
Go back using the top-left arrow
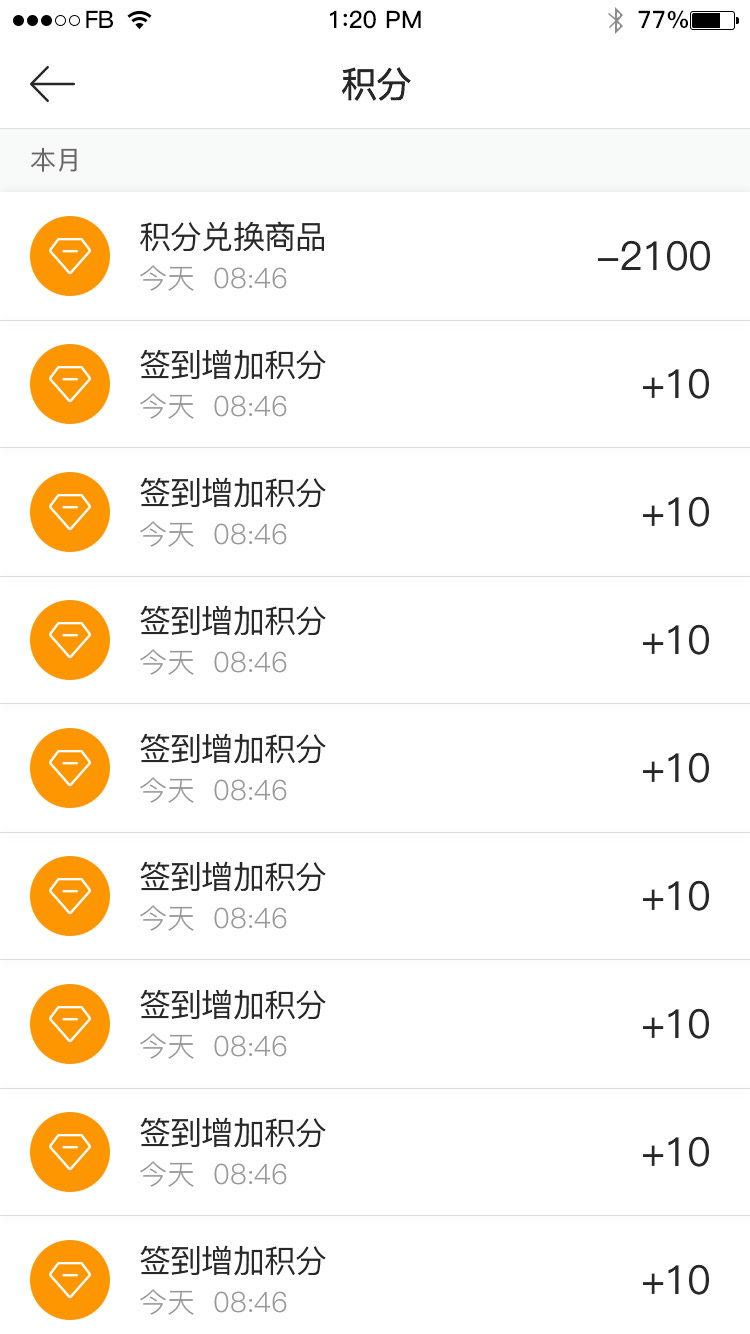pyautogui.click(x=52, y=84)
